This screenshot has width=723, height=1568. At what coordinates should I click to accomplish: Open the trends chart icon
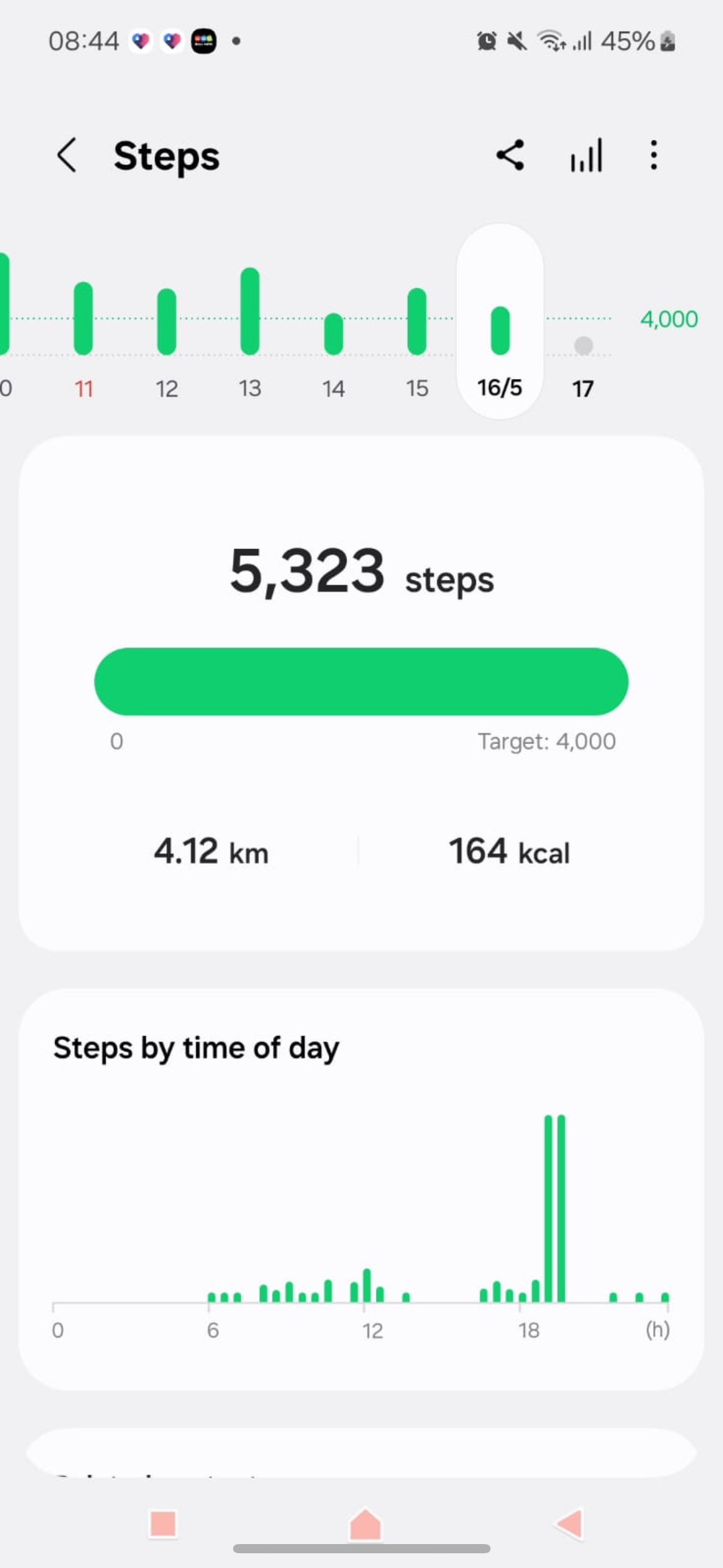click(586, 155)
